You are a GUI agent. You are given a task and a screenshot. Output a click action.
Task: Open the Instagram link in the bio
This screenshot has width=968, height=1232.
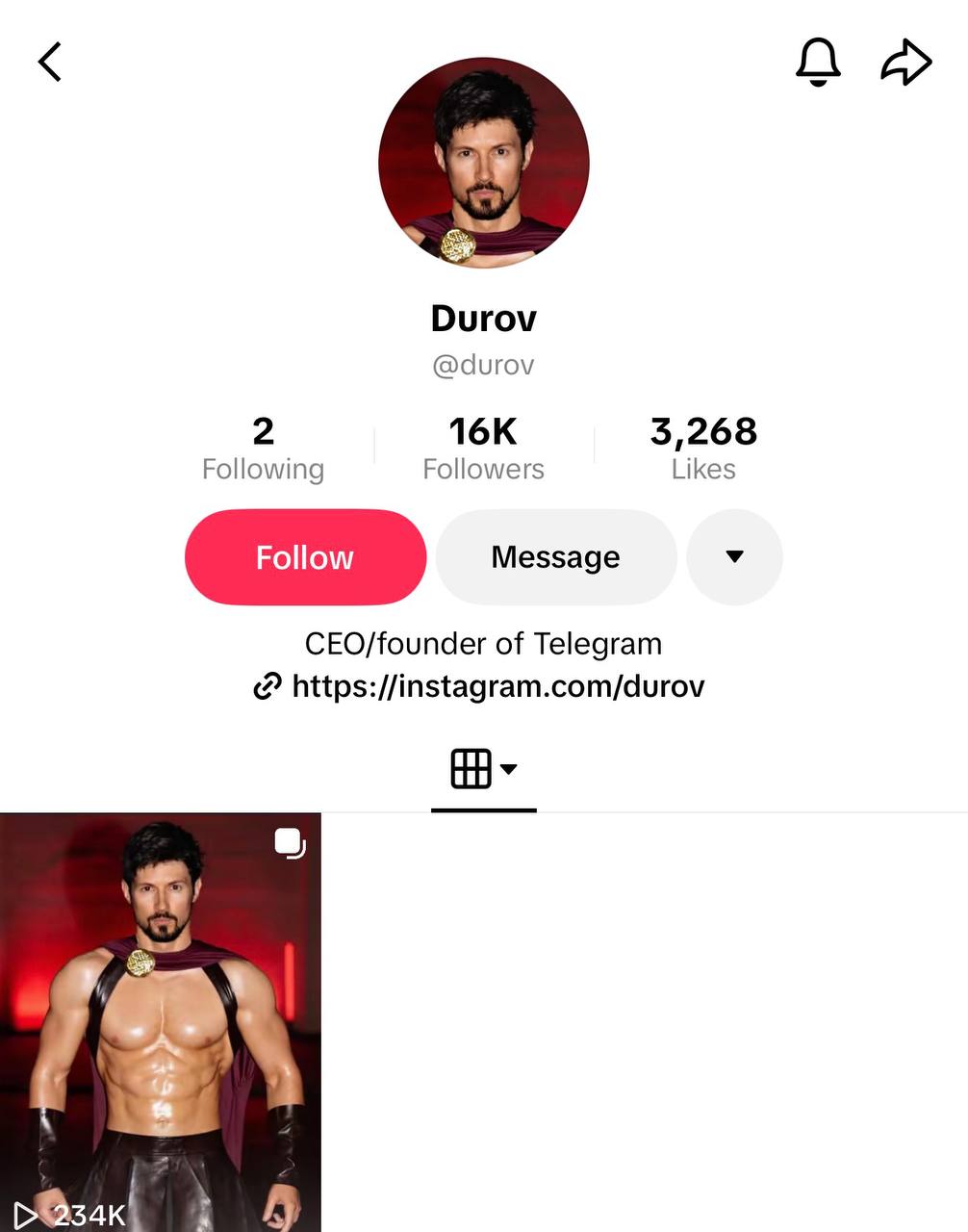pos(497,686)
